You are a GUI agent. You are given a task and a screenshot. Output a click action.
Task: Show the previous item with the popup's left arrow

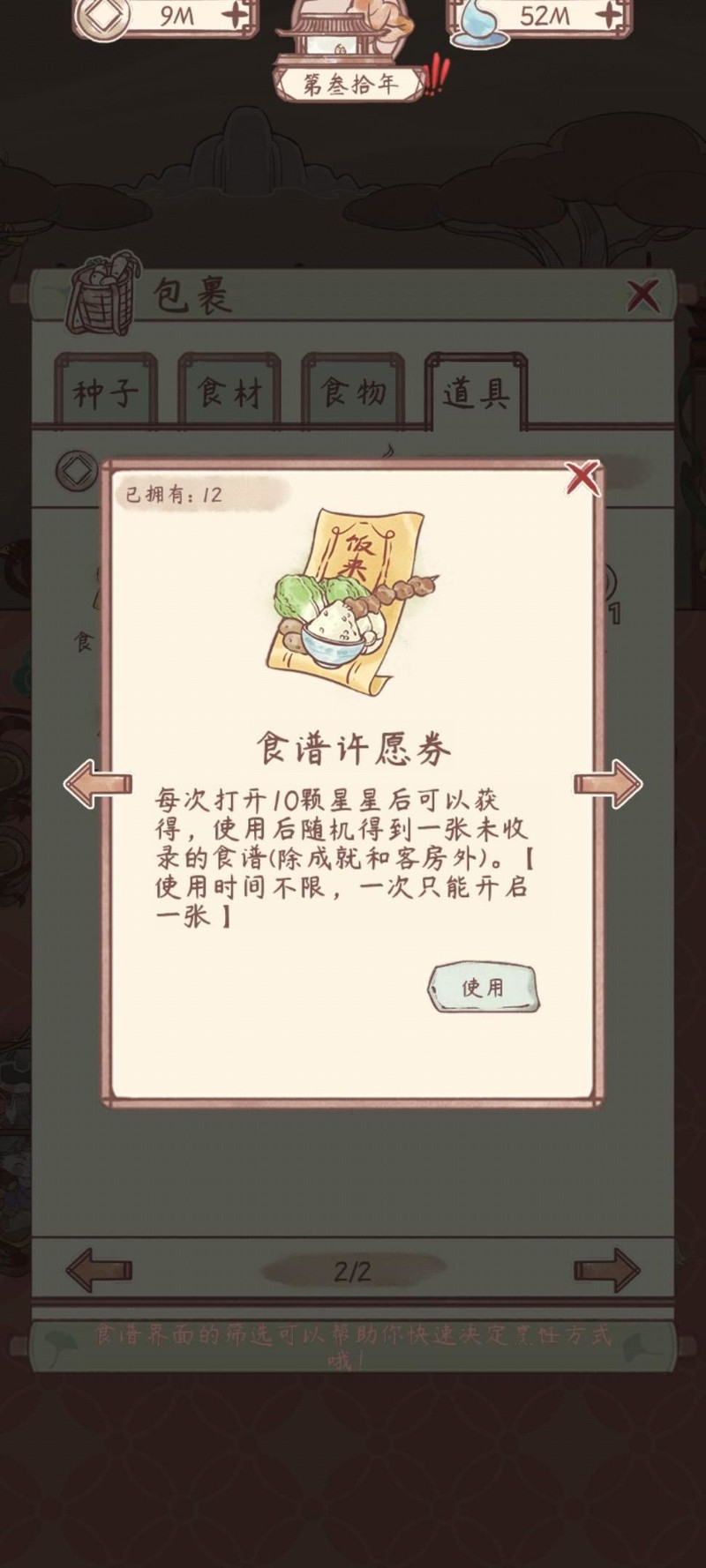97,783
